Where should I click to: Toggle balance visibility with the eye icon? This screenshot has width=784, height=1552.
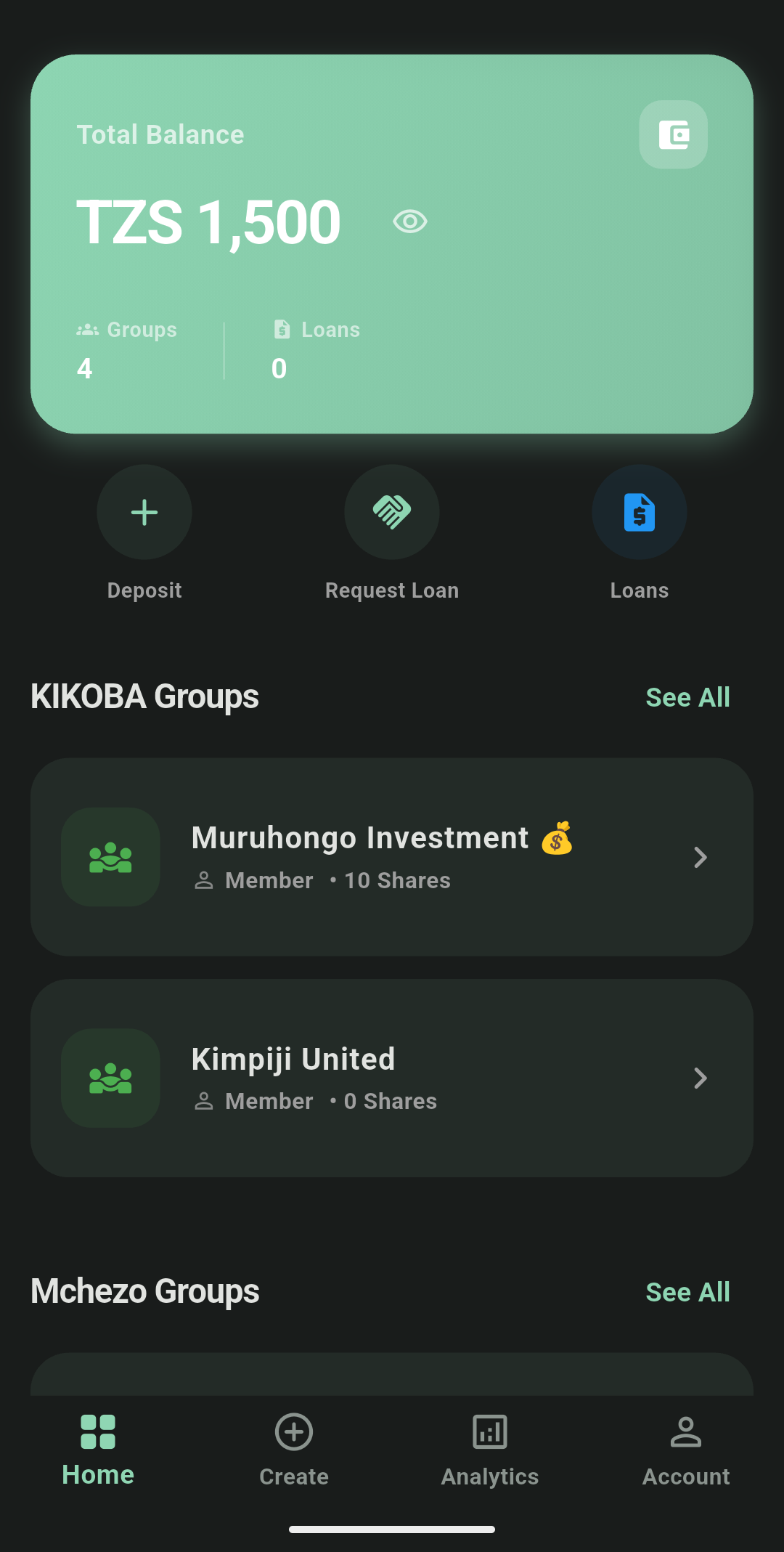click(x=411, y=222)
